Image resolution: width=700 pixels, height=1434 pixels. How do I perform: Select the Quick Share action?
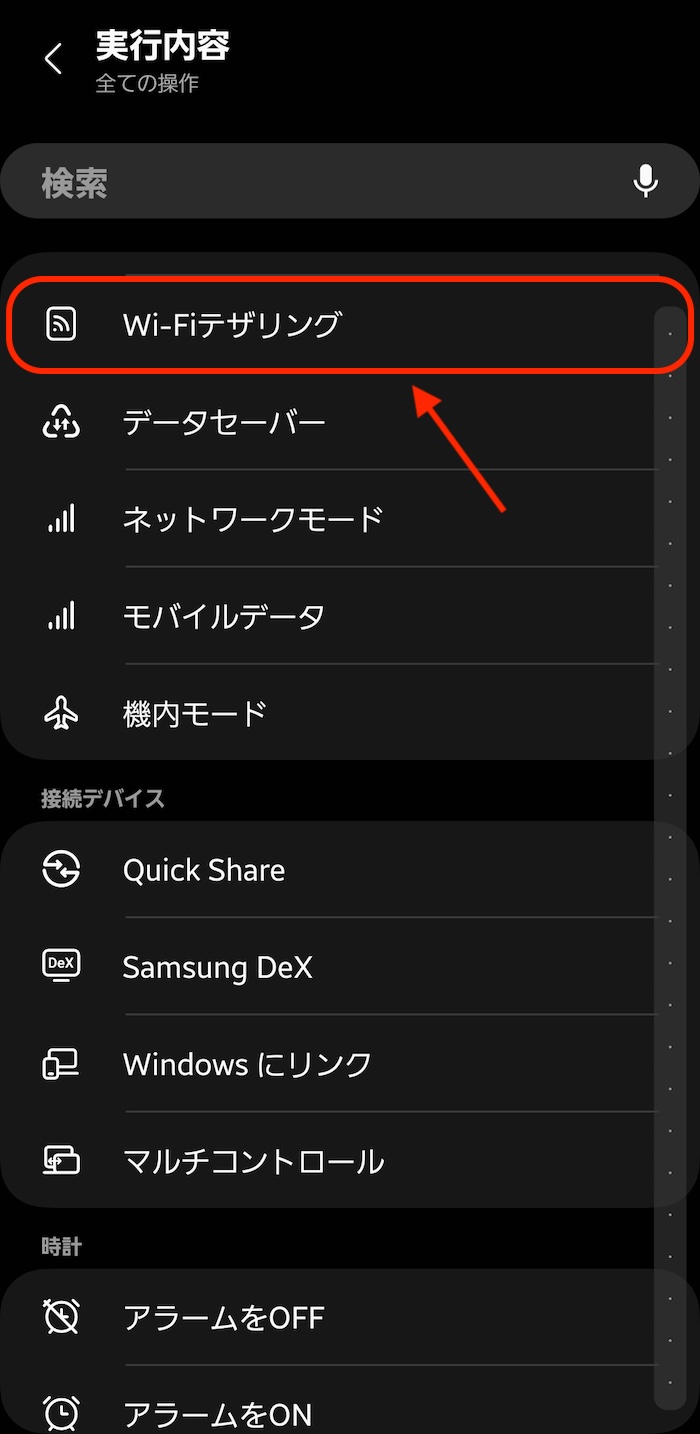tap(349, 870)
